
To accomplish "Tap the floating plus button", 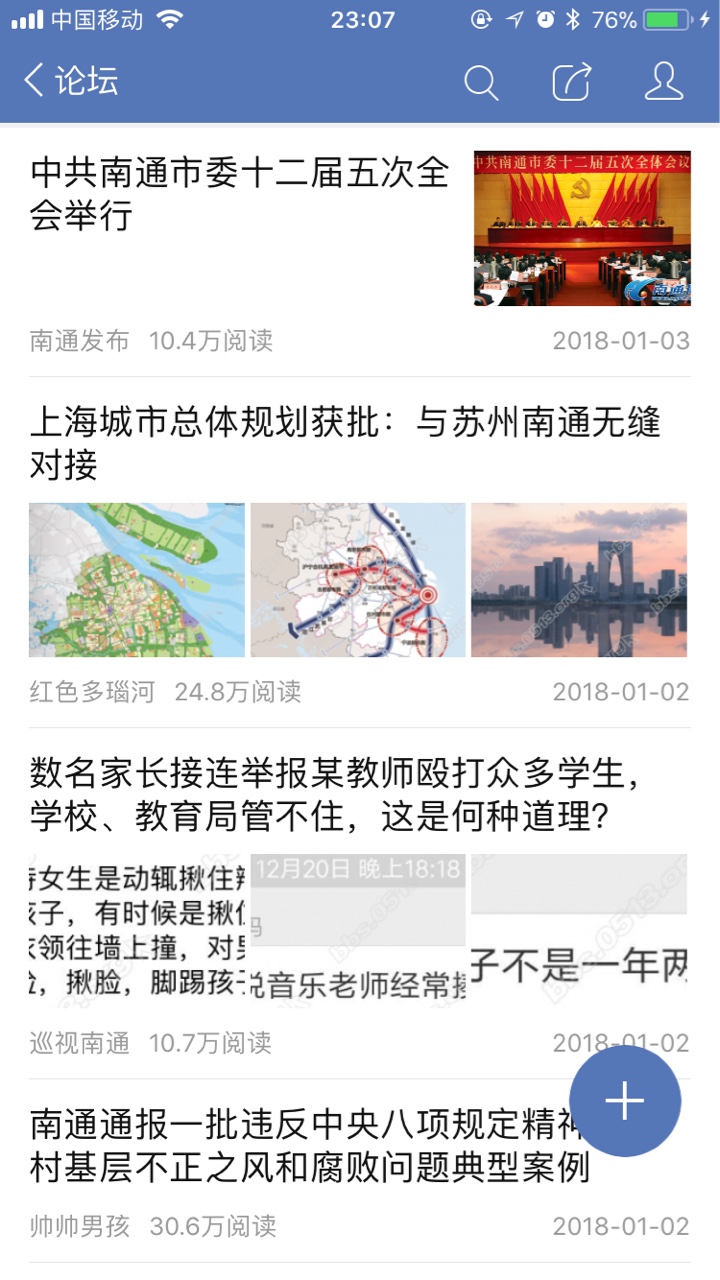I will [625, 1101].
